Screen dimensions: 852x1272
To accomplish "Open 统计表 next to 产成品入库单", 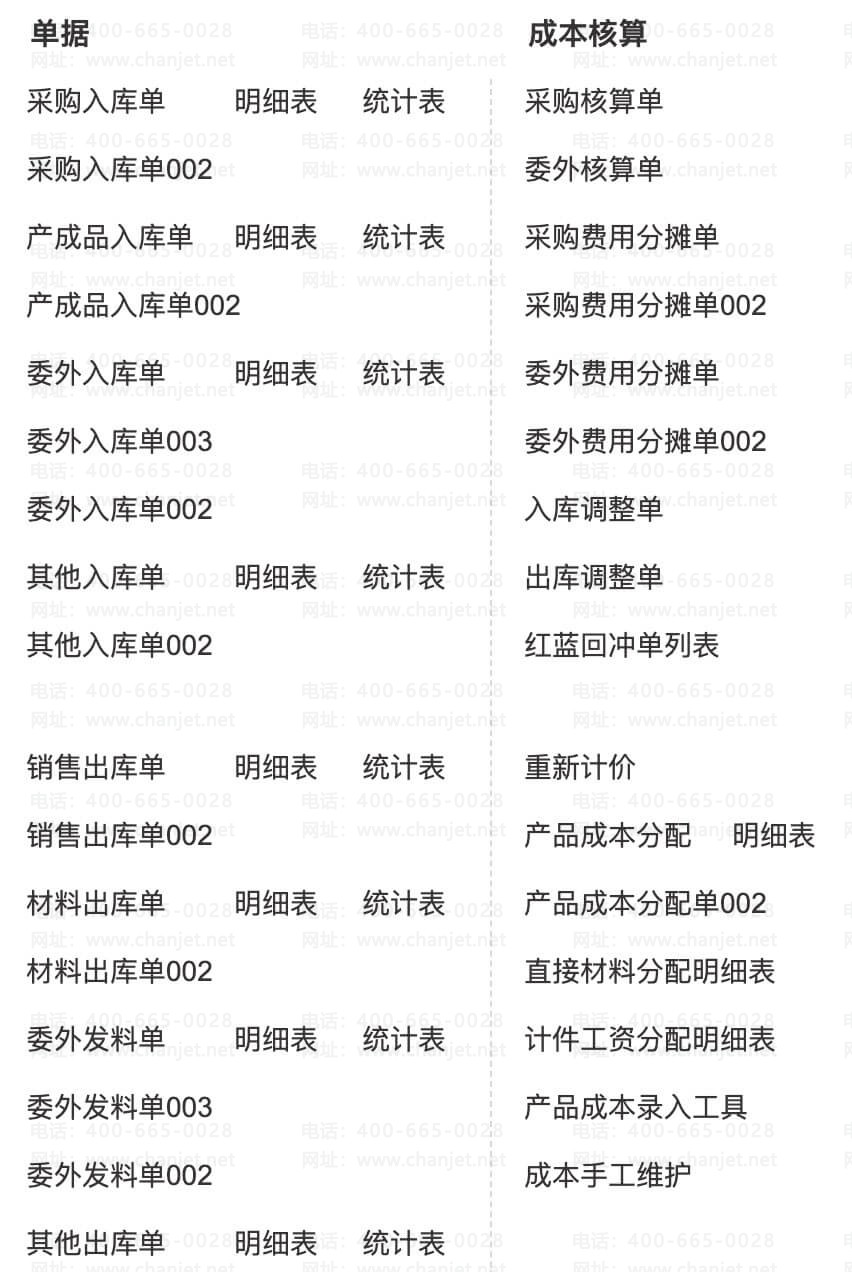I will (404, 238).
